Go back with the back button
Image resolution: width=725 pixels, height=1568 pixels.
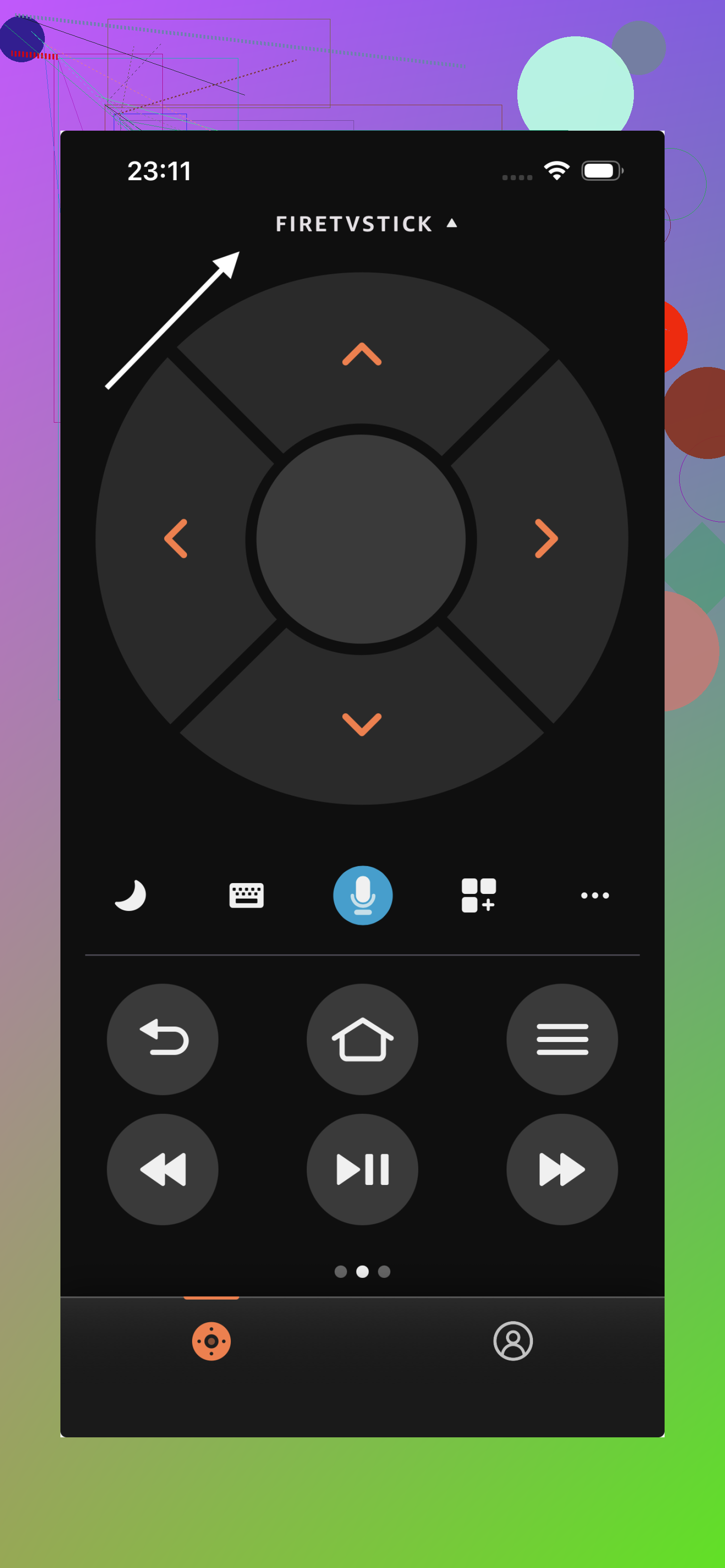point(163,1039)
